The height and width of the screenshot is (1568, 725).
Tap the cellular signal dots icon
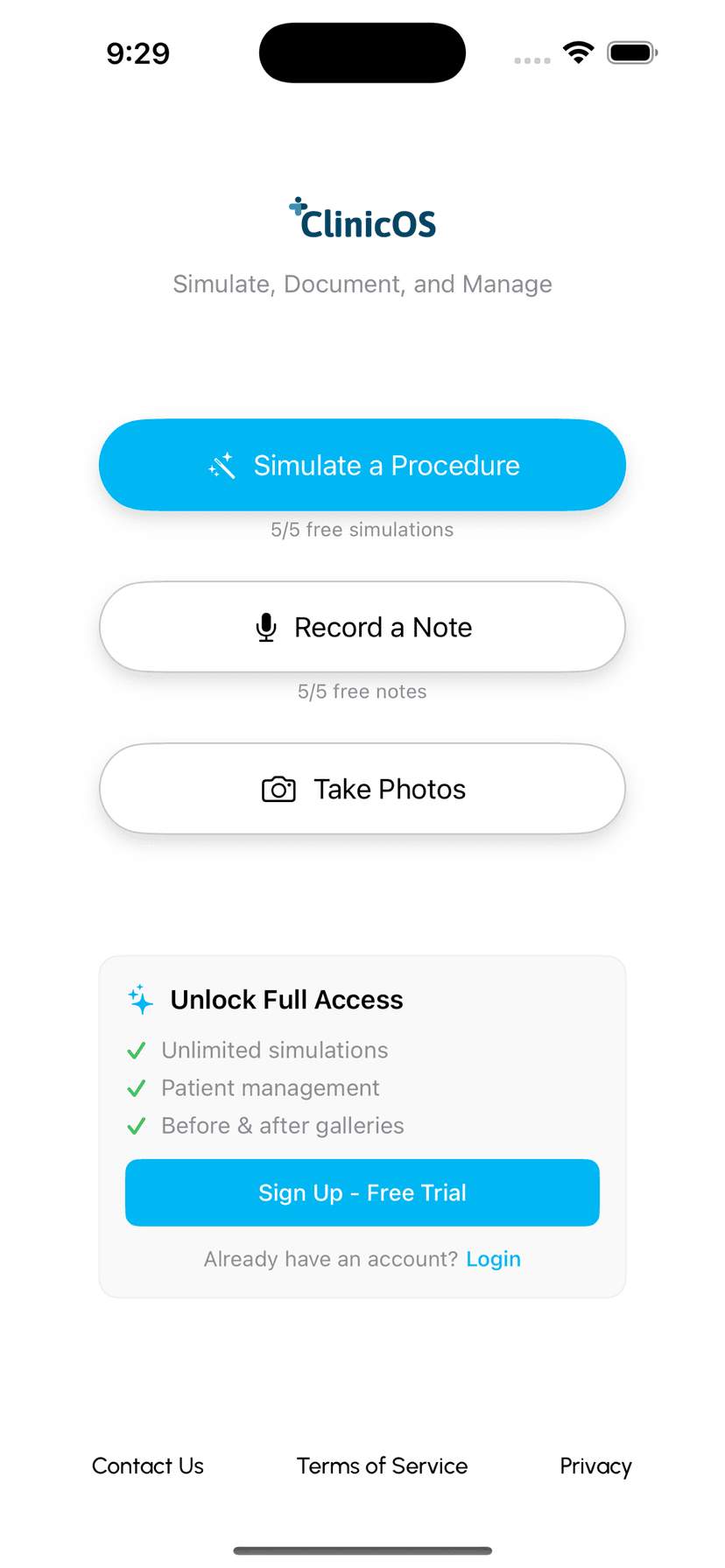click(x=531, y=61)
